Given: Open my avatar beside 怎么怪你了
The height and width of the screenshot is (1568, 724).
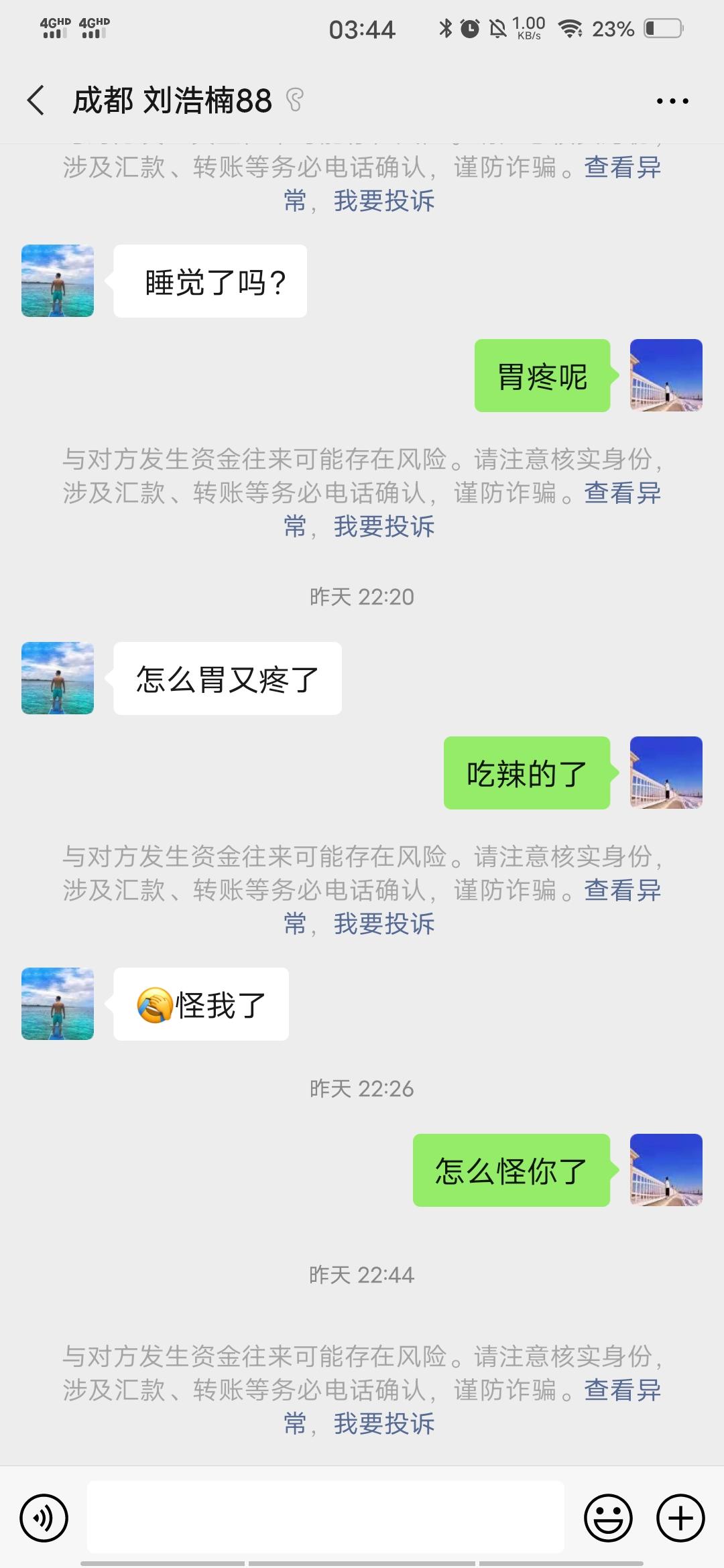Looking at the screenshot, I should click(666, 1170).
